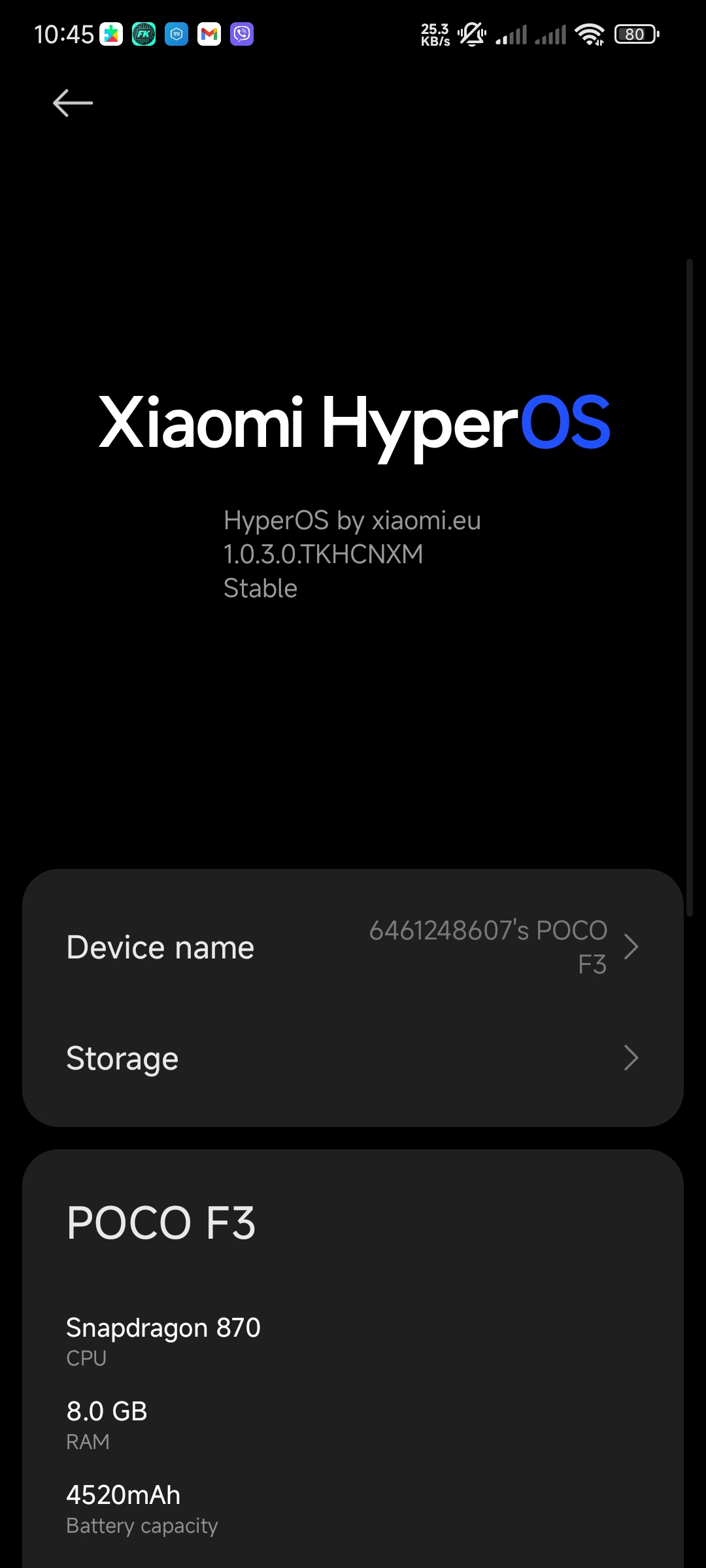Go back using the arrow icon
The width and height of the screenshot is (706, 1568).
click(73, 103)
